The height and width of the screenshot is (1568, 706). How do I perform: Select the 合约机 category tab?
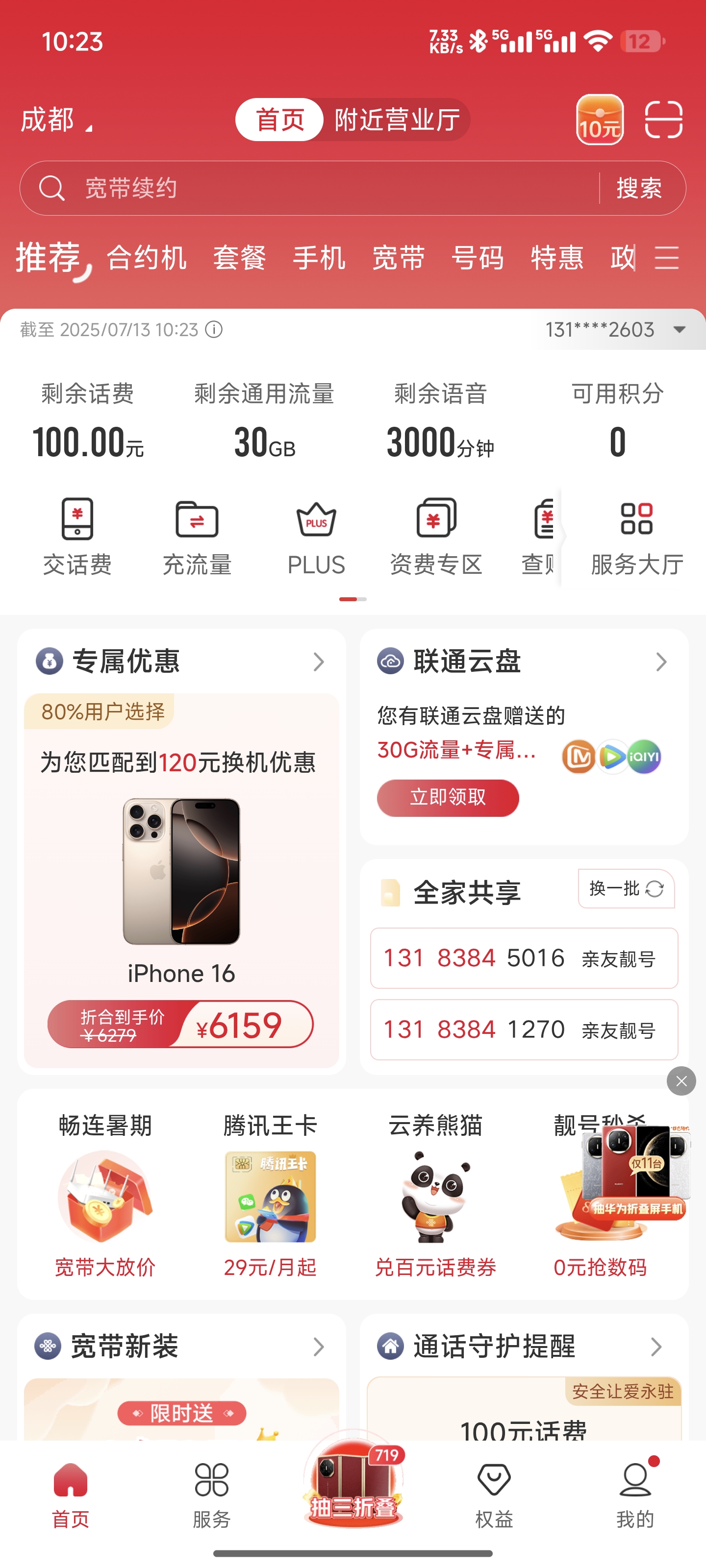146,257
